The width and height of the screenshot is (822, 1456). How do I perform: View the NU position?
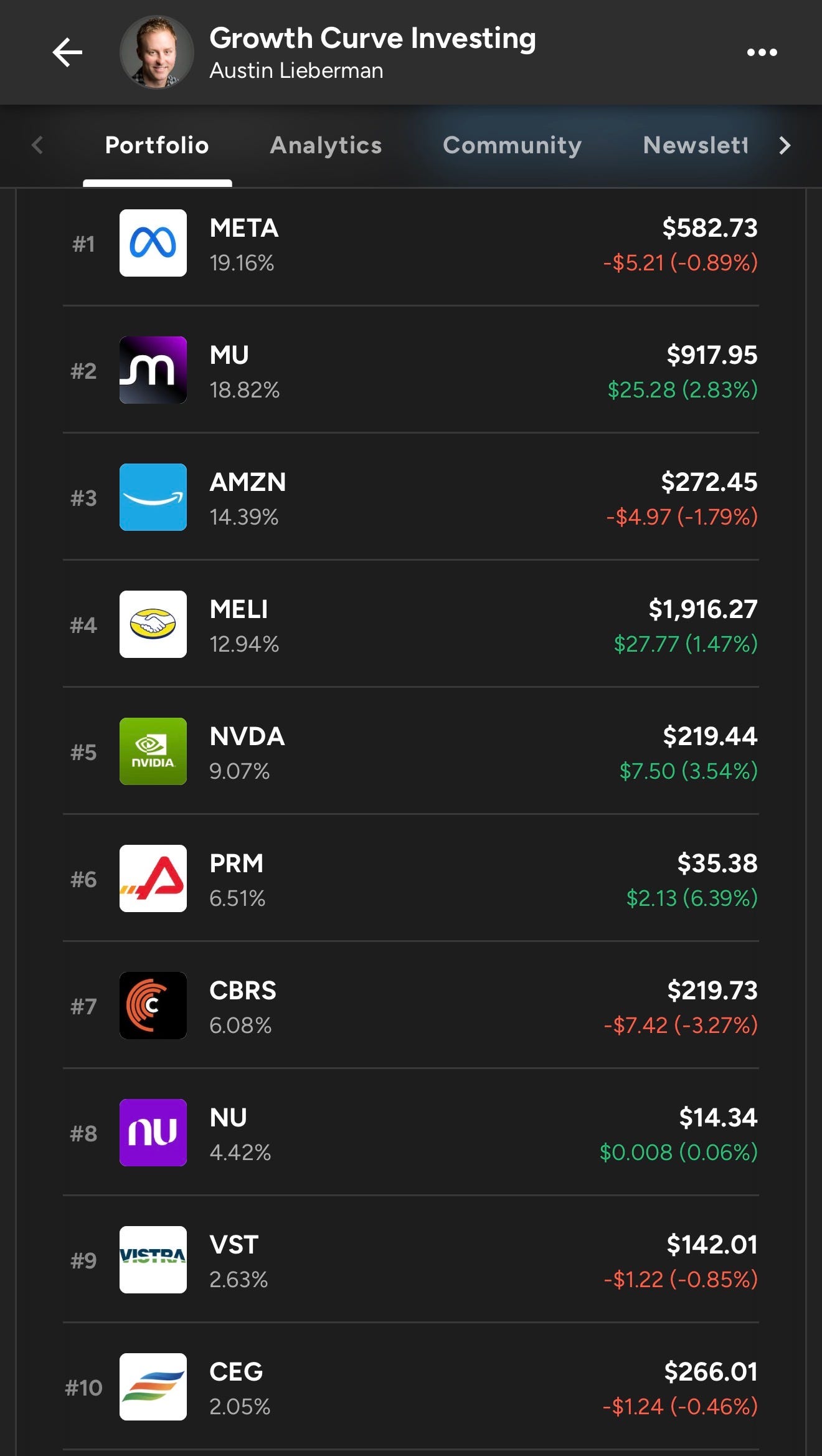[411, 1133]
